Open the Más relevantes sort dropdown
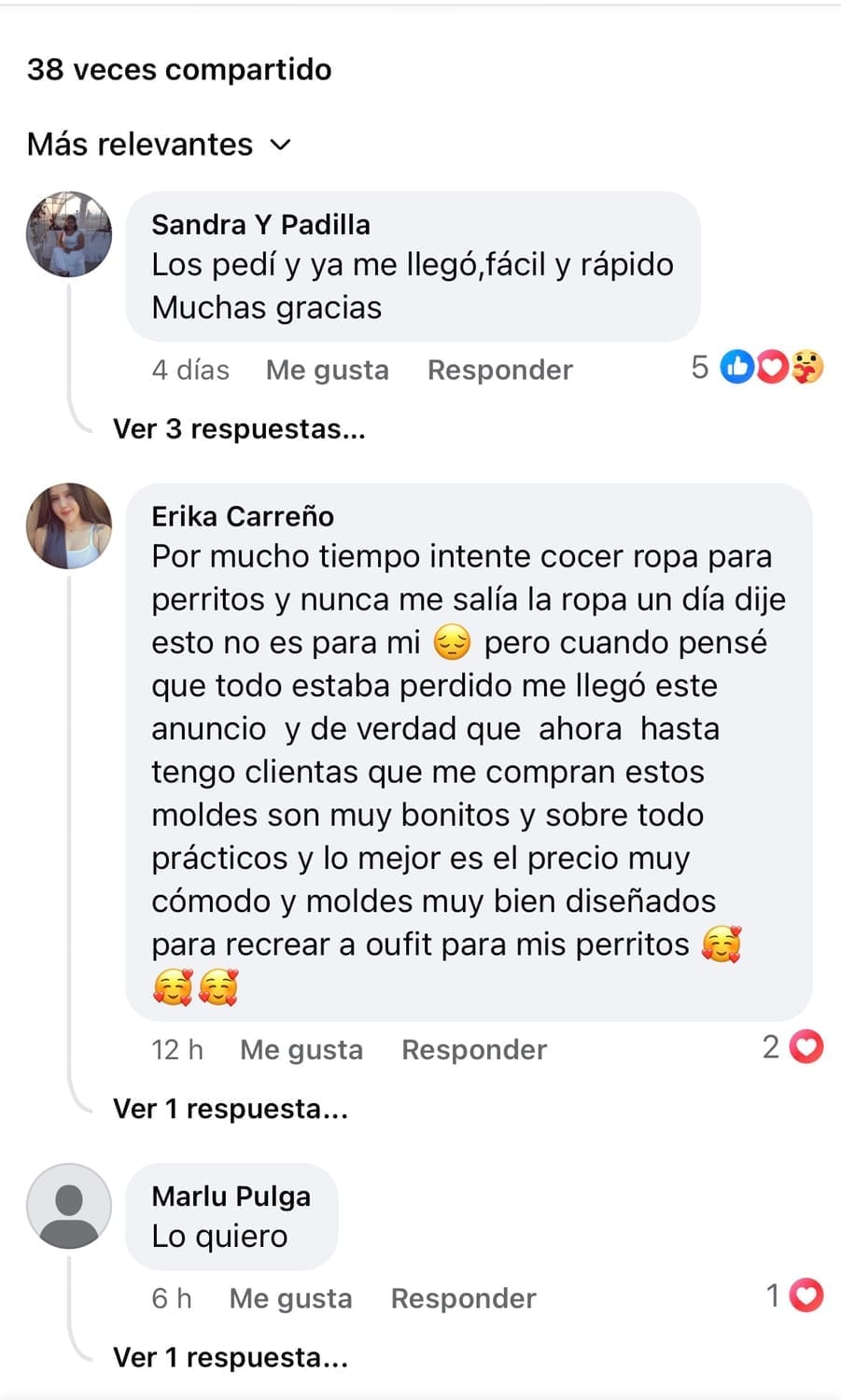 (159, 145)
